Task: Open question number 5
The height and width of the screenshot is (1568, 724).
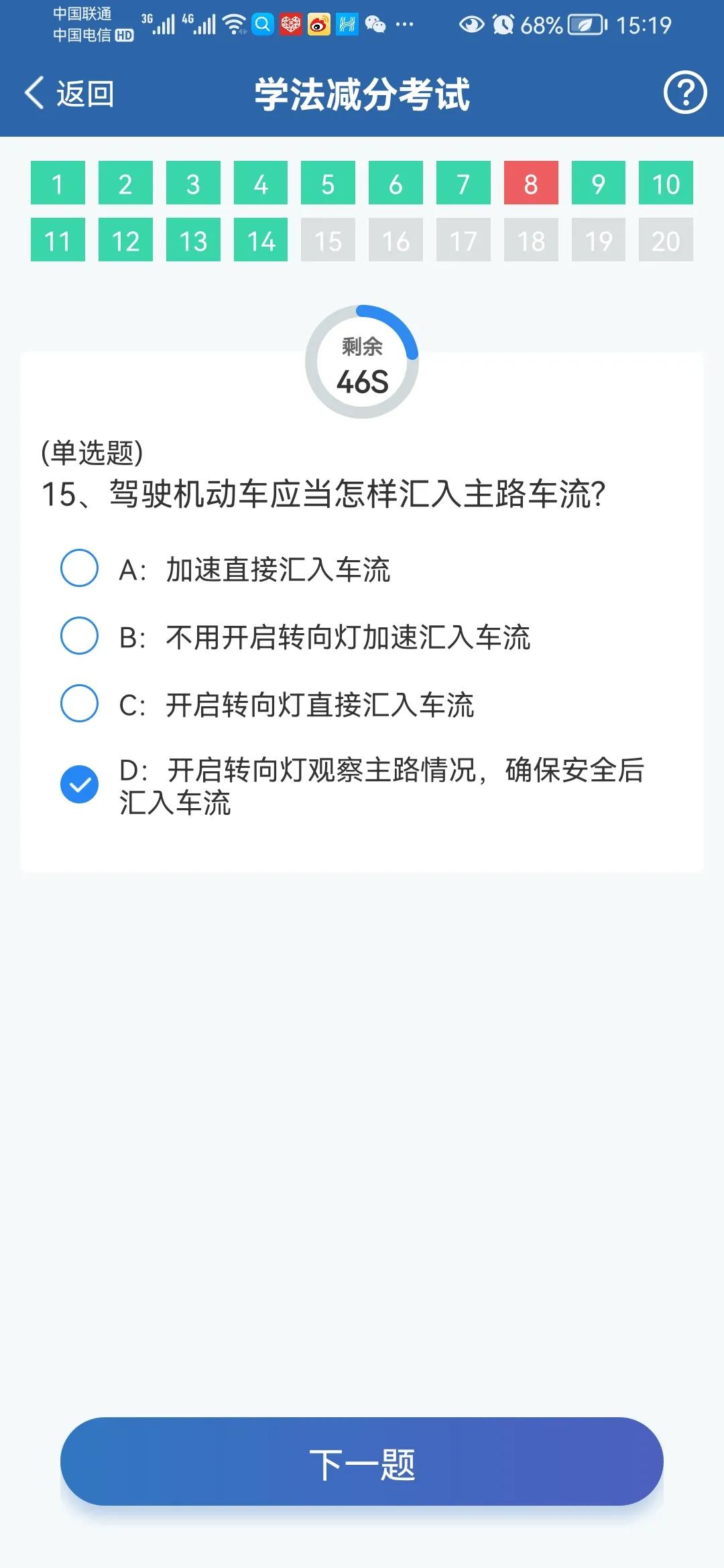Action: (x=328, y=183)
